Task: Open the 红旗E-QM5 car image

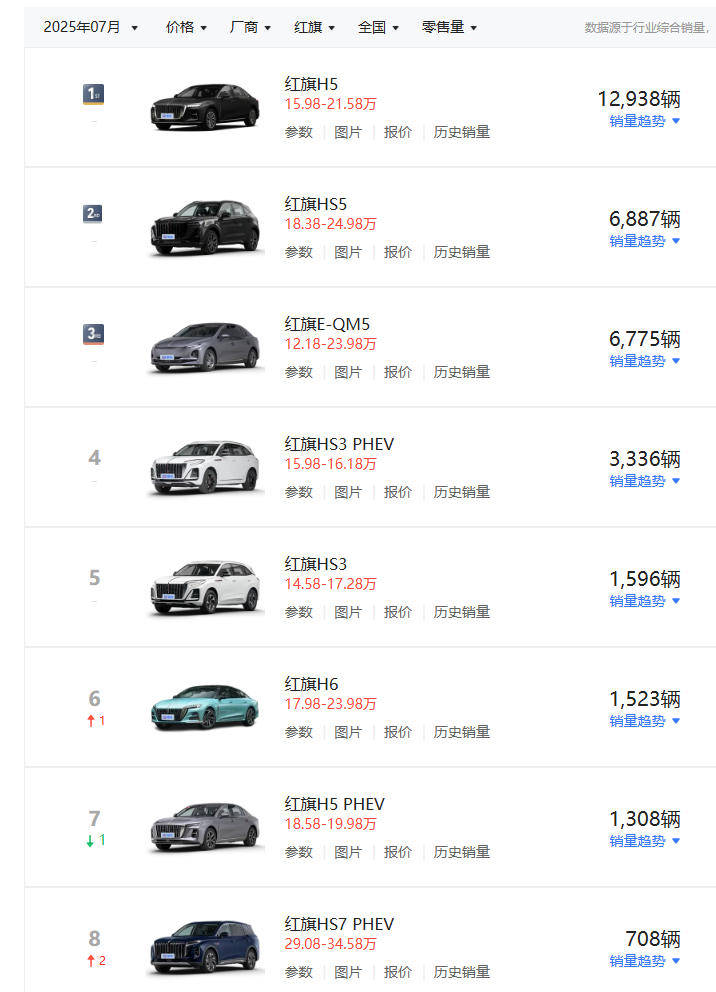Action: [x=205, y=348]
